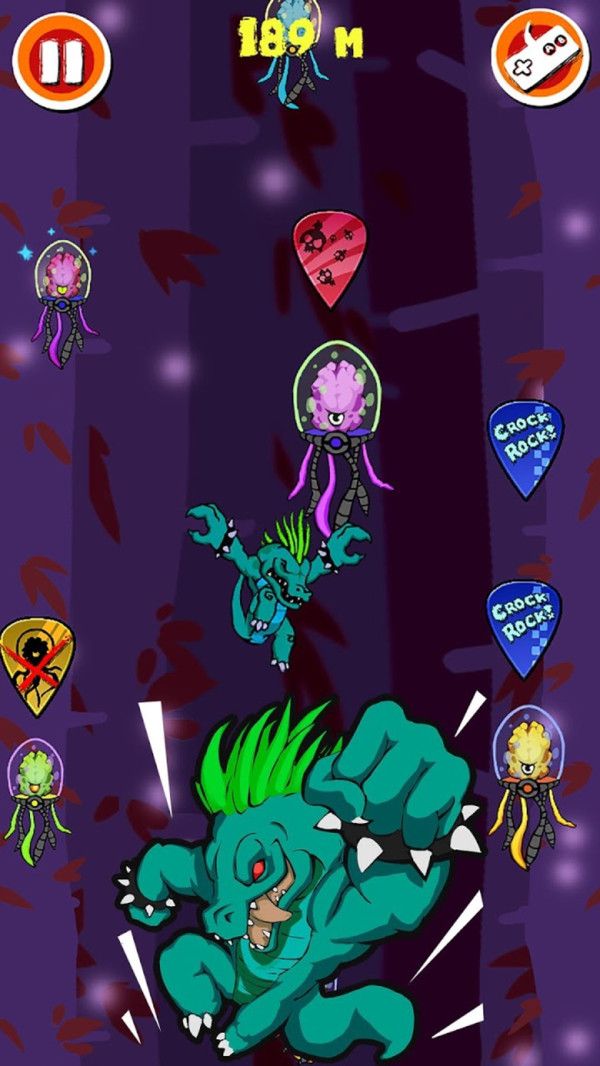Pause the game

pyautogui.click(x=60, y=59)
